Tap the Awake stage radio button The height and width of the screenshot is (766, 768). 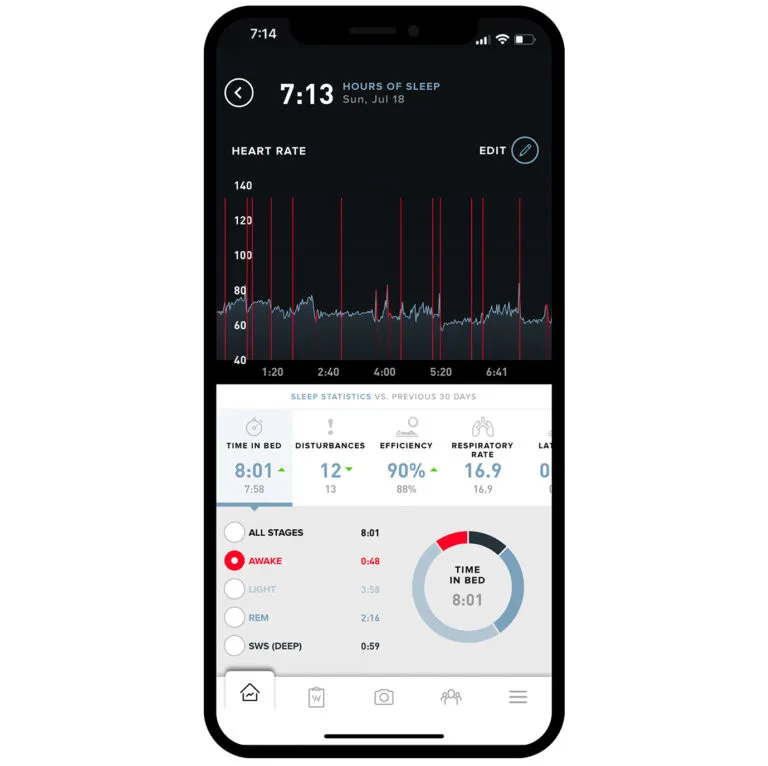click(x=235, y=561)
